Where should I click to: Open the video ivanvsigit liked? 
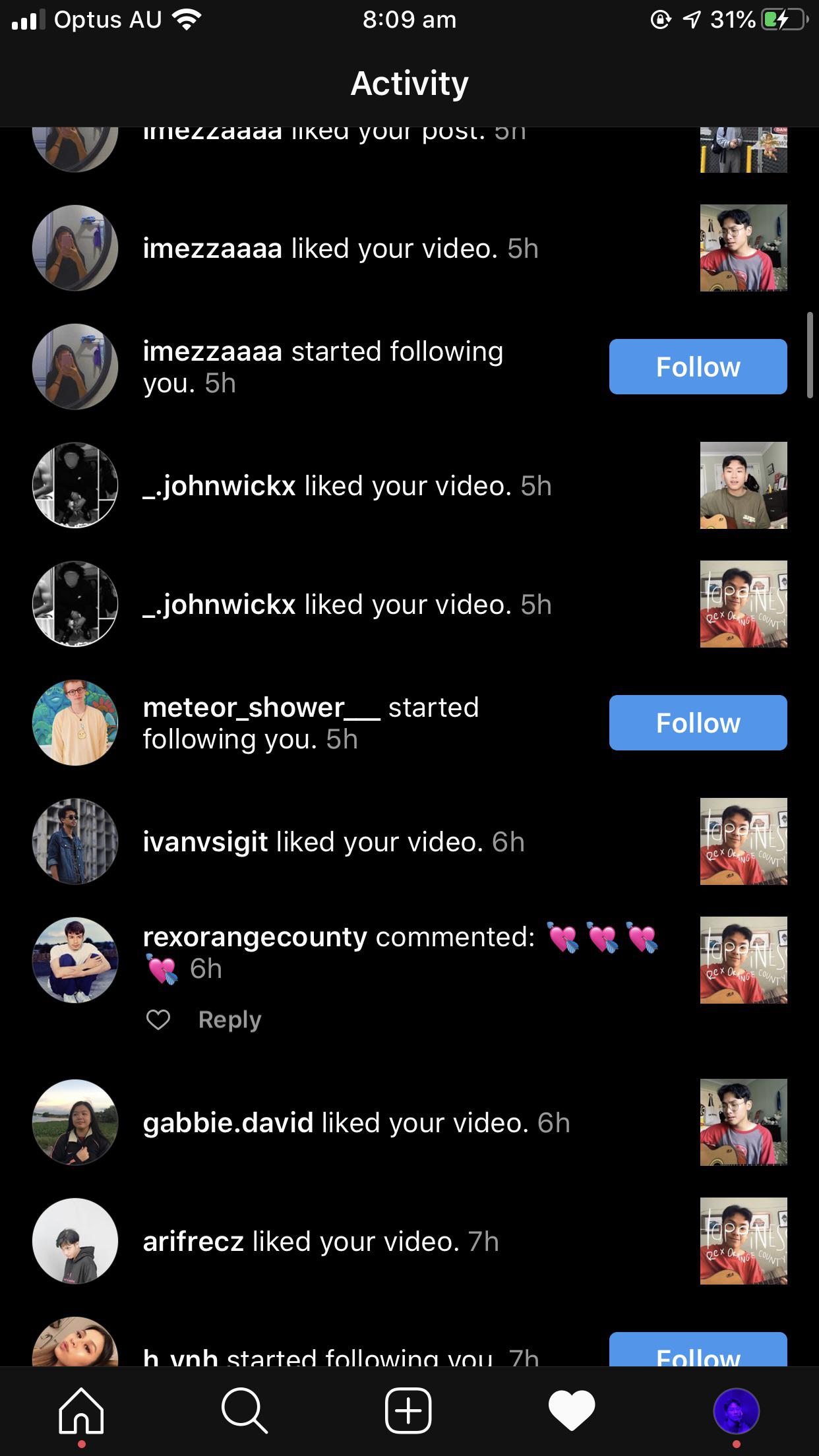pyautogui.click(x=743, y=841)
